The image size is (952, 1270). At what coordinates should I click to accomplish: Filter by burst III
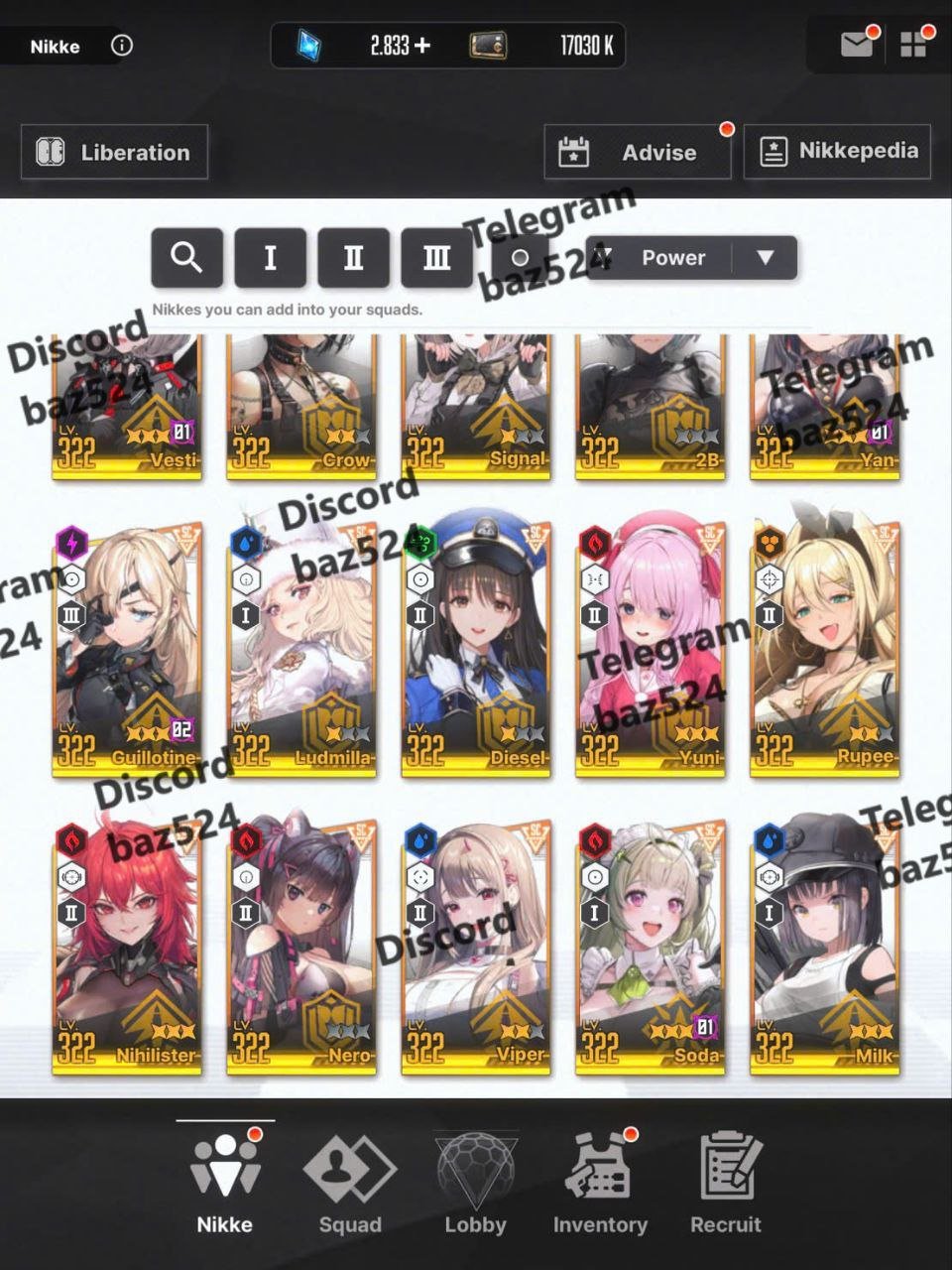(x=436, y=258)
